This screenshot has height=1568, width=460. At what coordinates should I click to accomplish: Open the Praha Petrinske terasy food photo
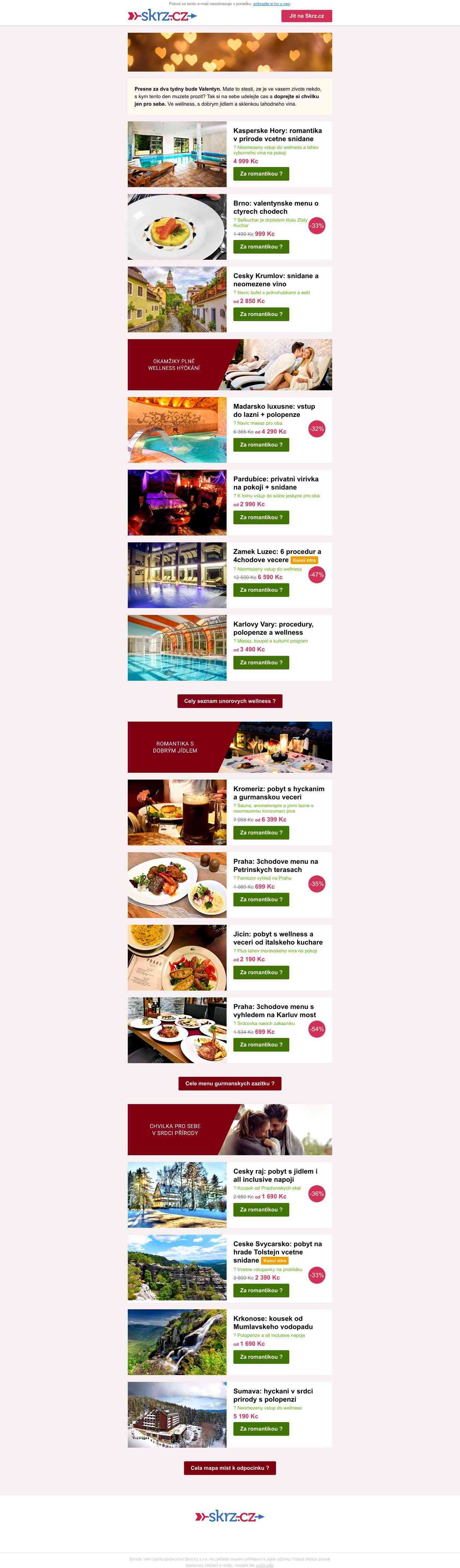pos(177,885)
